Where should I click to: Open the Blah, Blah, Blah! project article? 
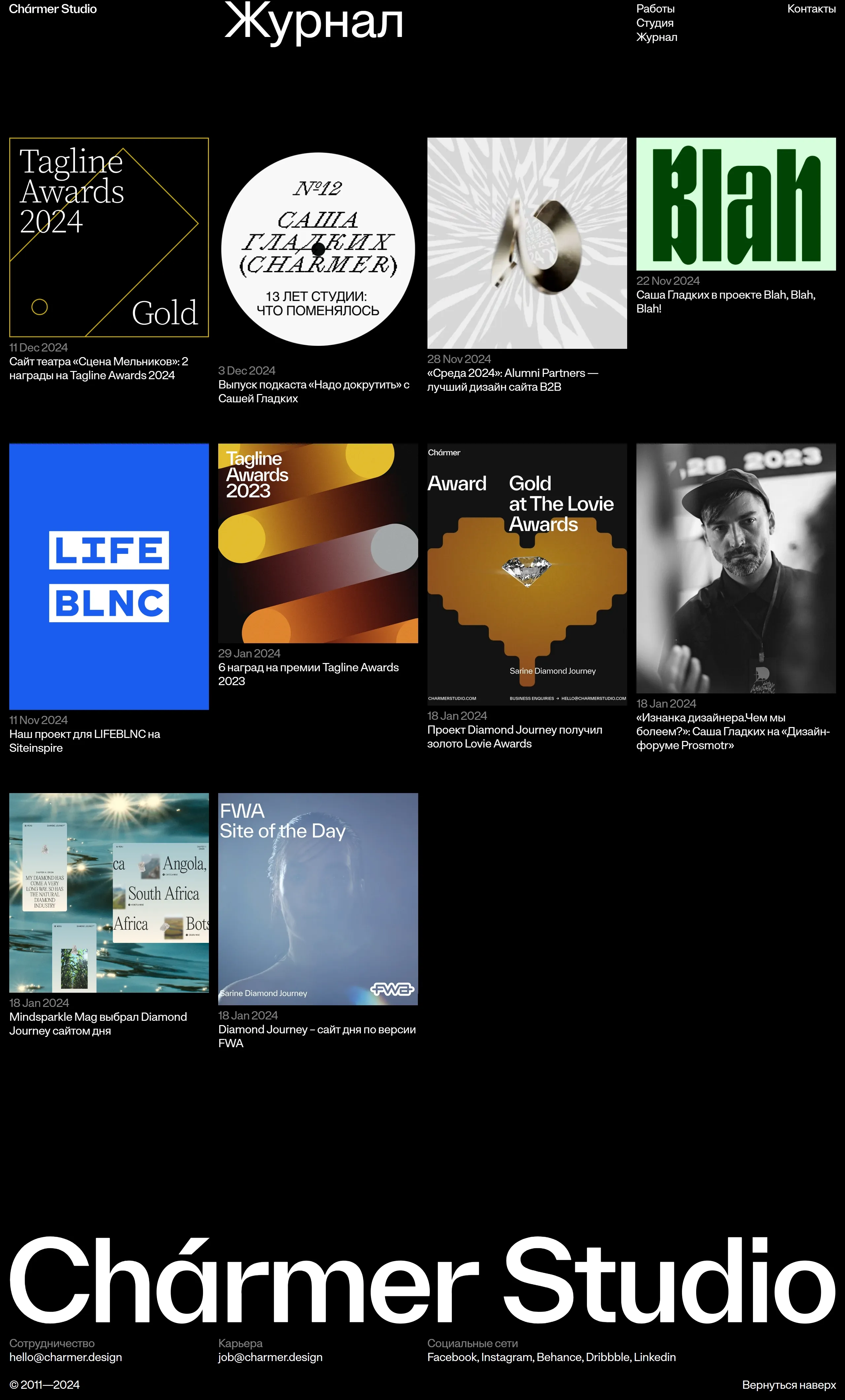[x=735, y=204]
